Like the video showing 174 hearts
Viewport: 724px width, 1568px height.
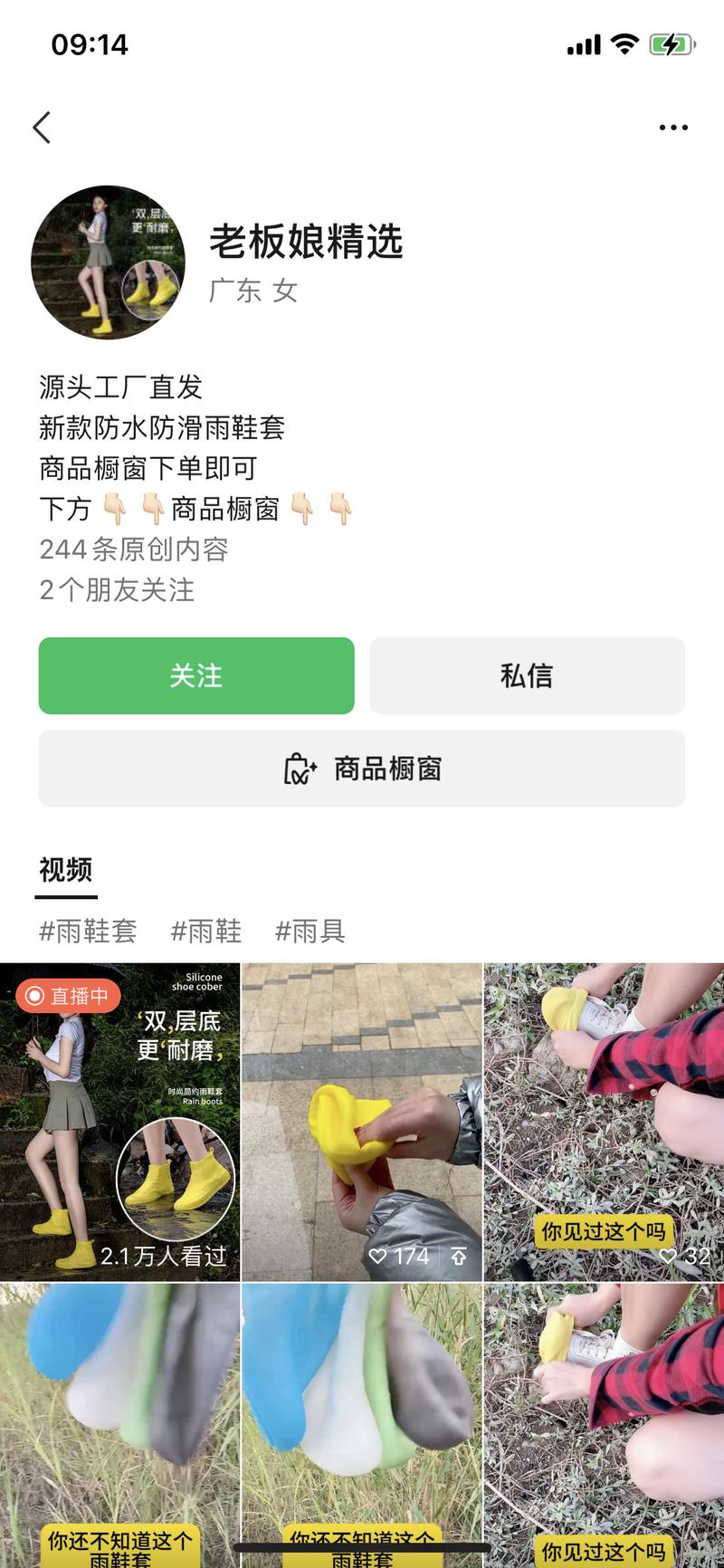[380, 1256]
